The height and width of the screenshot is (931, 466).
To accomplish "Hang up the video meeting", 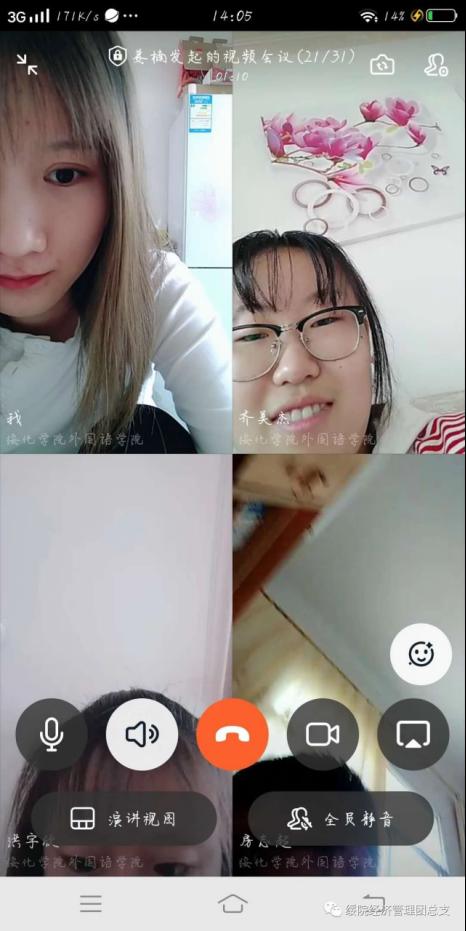I will 232,734.
